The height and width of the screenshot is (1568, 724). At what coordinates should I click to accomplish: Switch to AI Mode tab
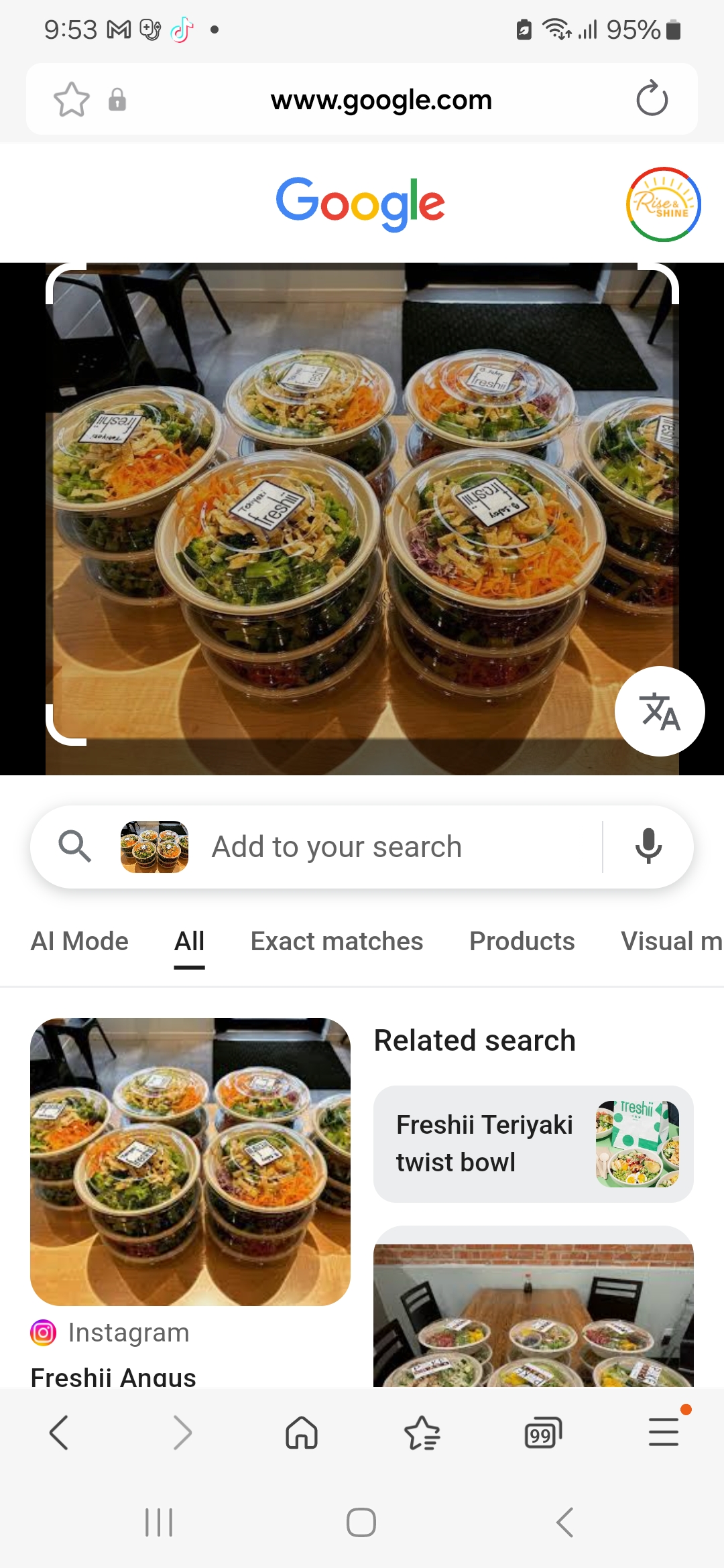(79, 941)
